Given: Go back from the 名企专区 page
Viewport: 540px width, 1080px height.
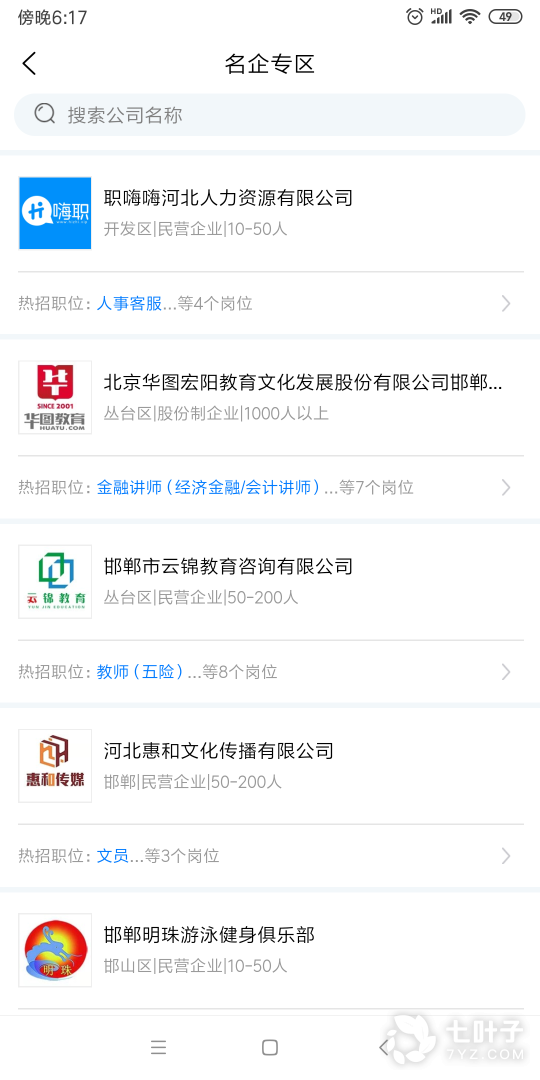Looking at the screenshot, I should coord(29,64).
